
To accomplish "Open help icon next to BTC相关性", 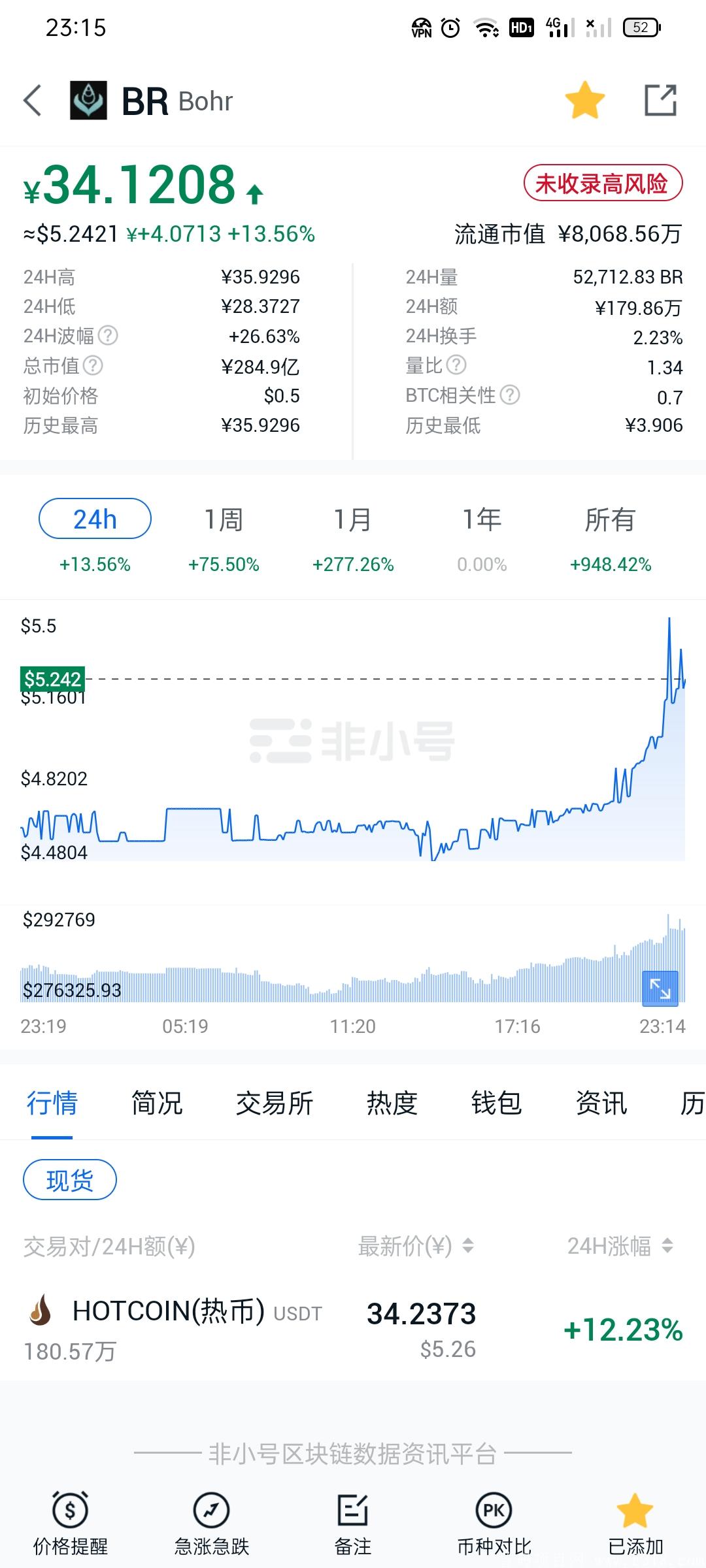I will (510, 395).
